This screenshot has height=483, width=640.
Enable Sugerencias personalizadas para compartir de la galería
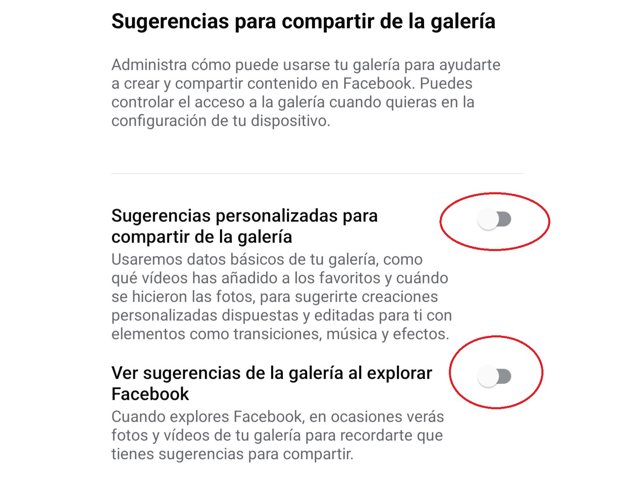pyautogui.click(x=495, y=219)
